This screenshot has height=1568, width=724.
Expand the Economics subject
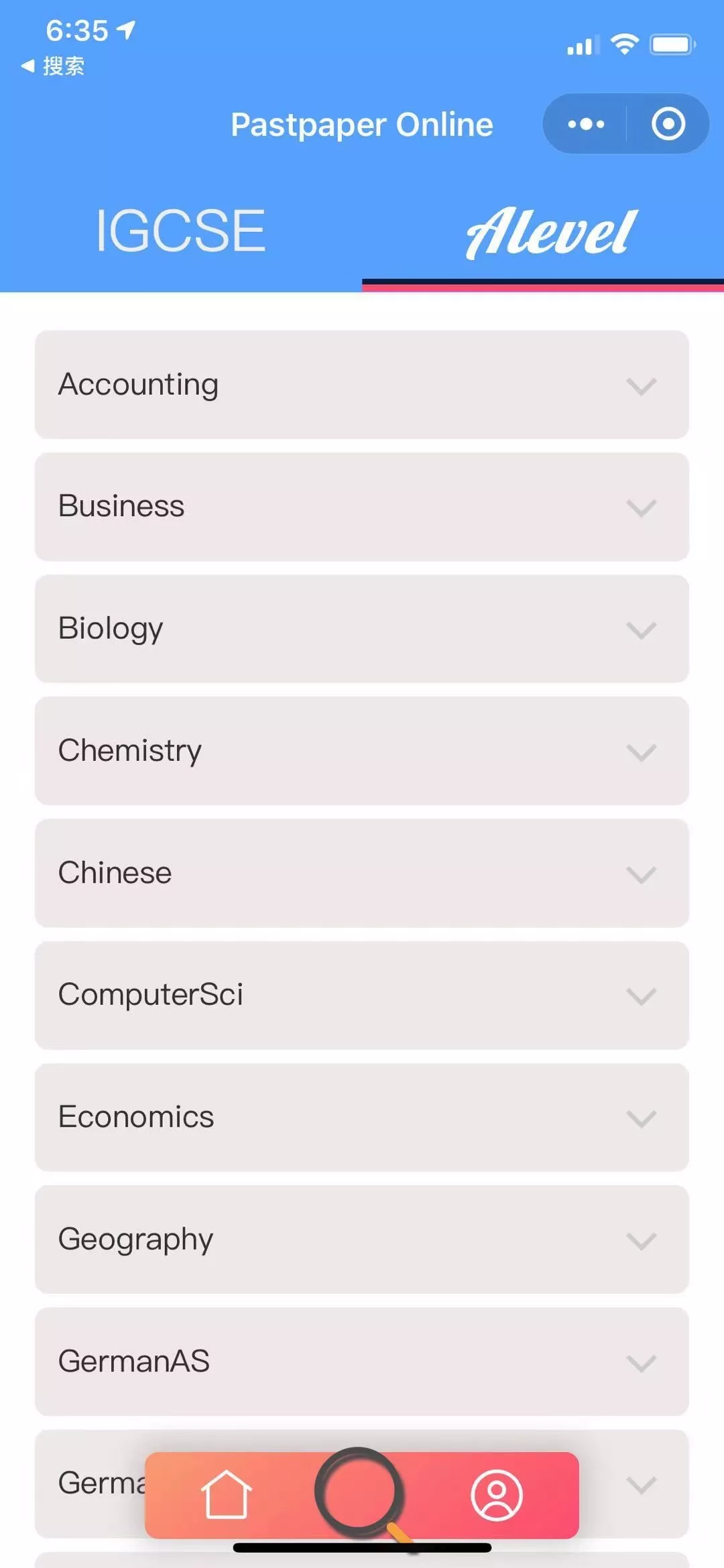(362, 1118)
